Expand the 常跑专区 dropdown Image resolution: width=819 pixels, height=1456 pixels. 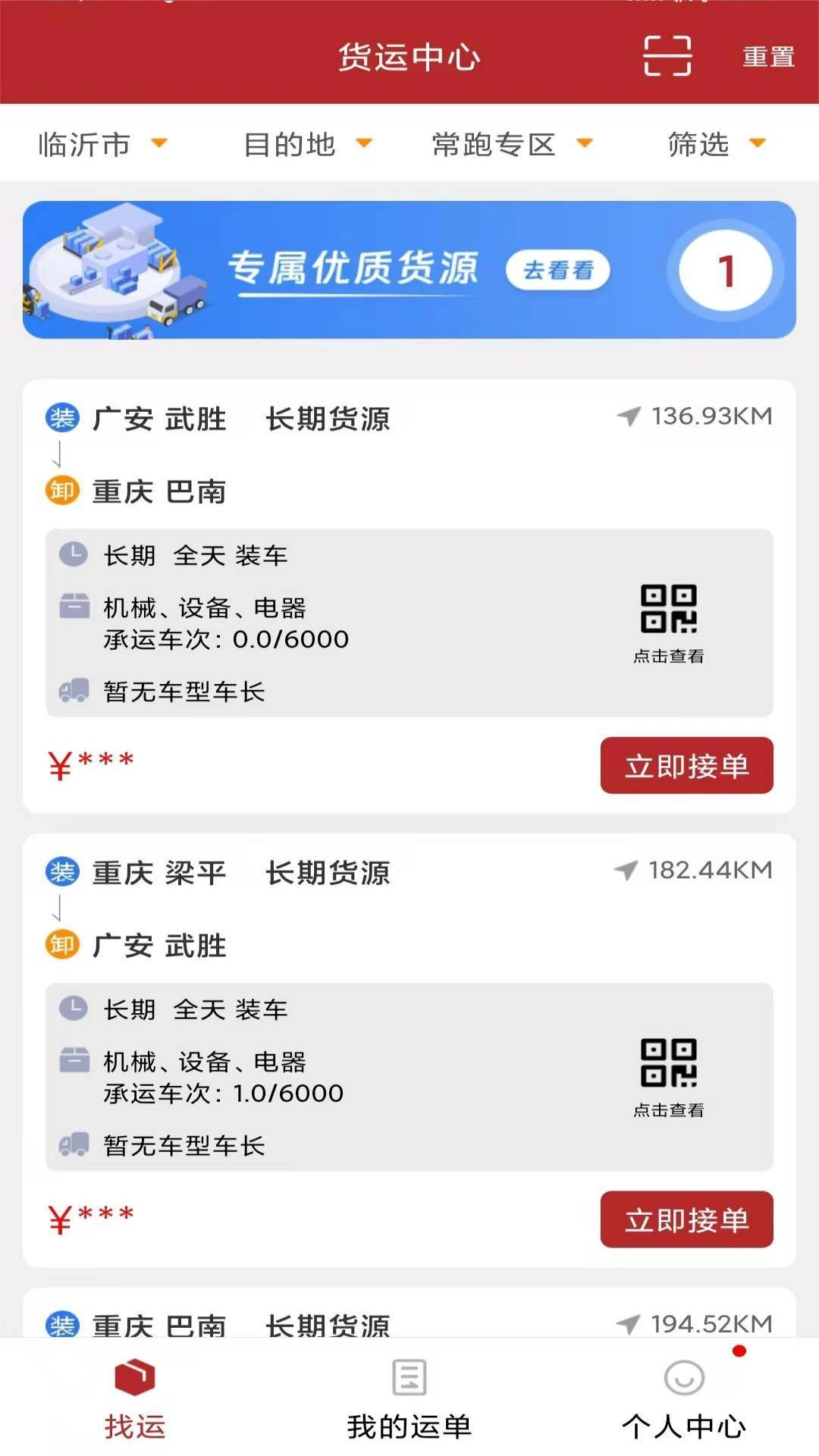point(512,144)
